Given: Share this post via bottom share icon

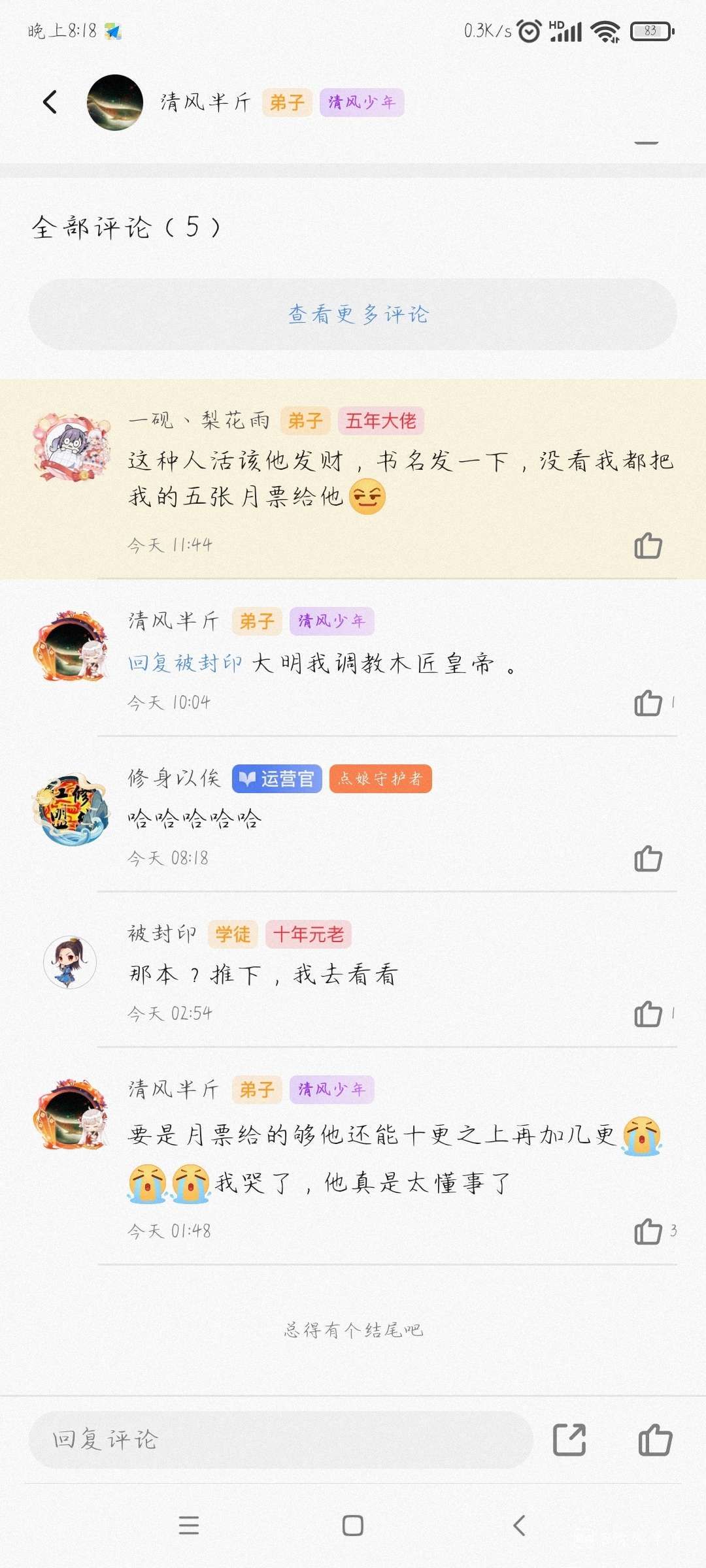Looking at the screenshot, I should (x=569, y=1439).
